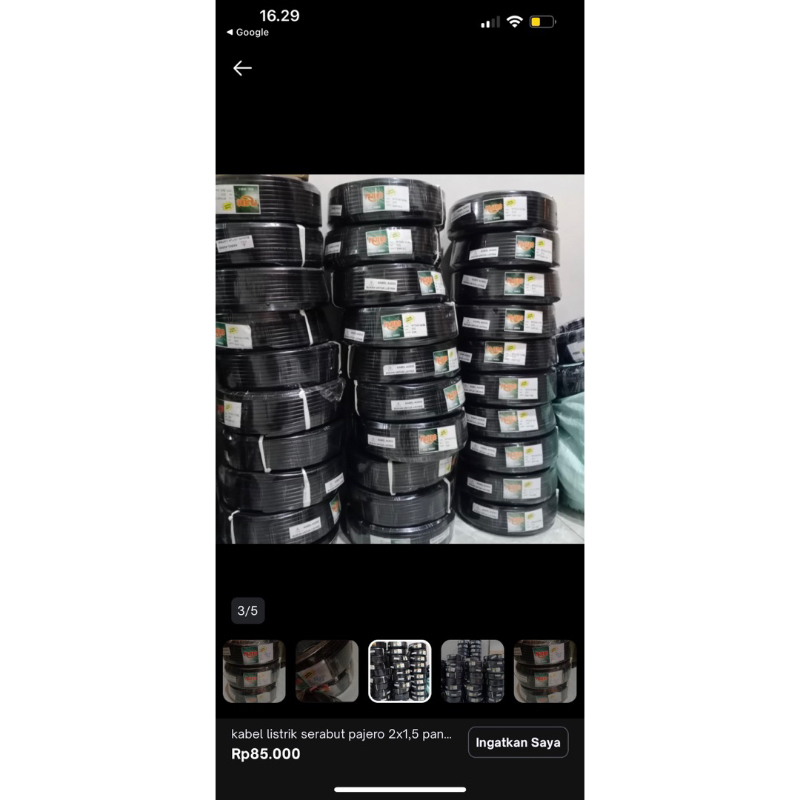Open the main cable rolls product image
This screenshot has height=800, width=800.
tap(400, 360)
